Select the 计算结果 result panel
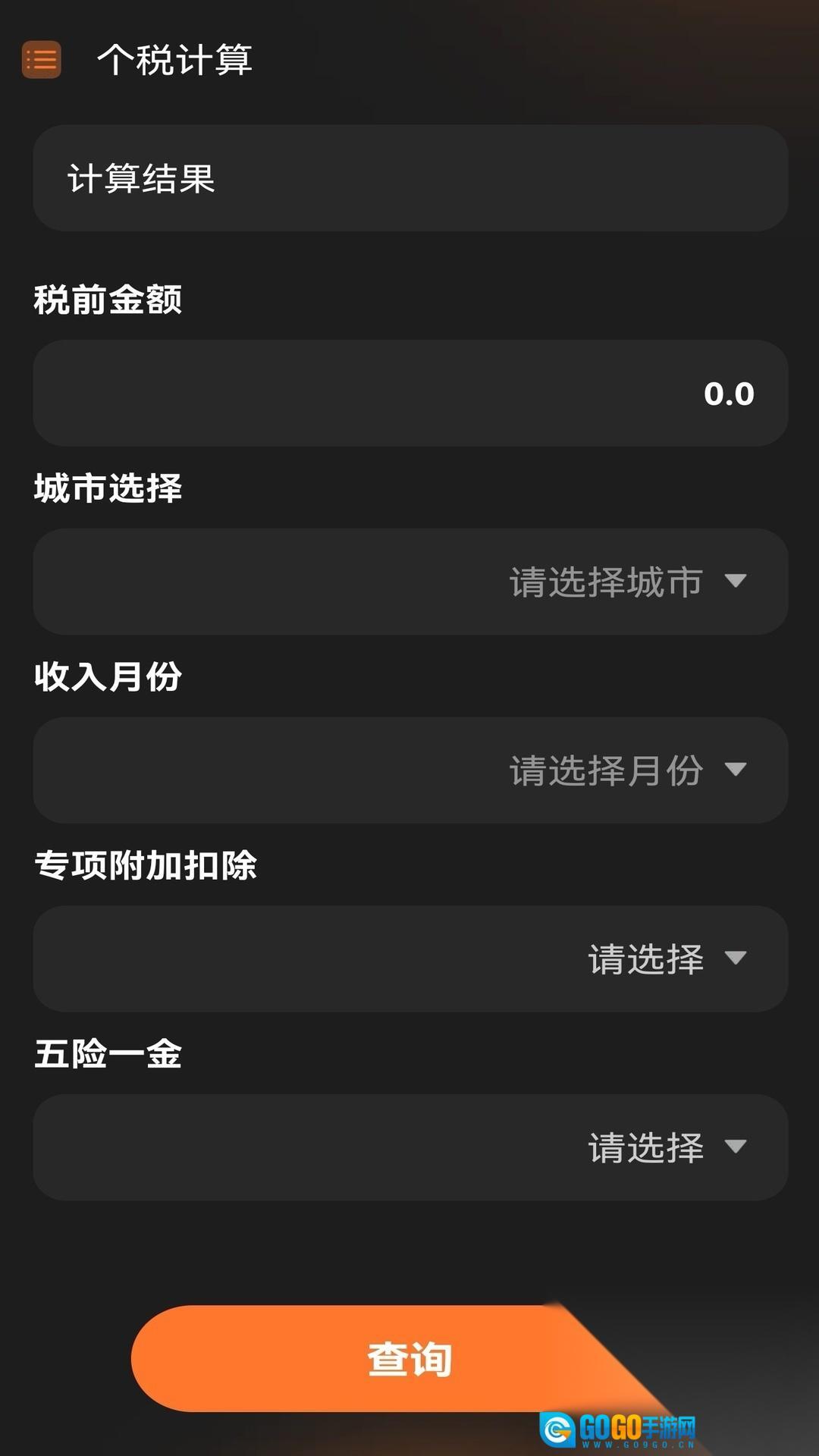The height and width of the screenshot is (1456, 819). pyautogui.click(x=409, y=178)
